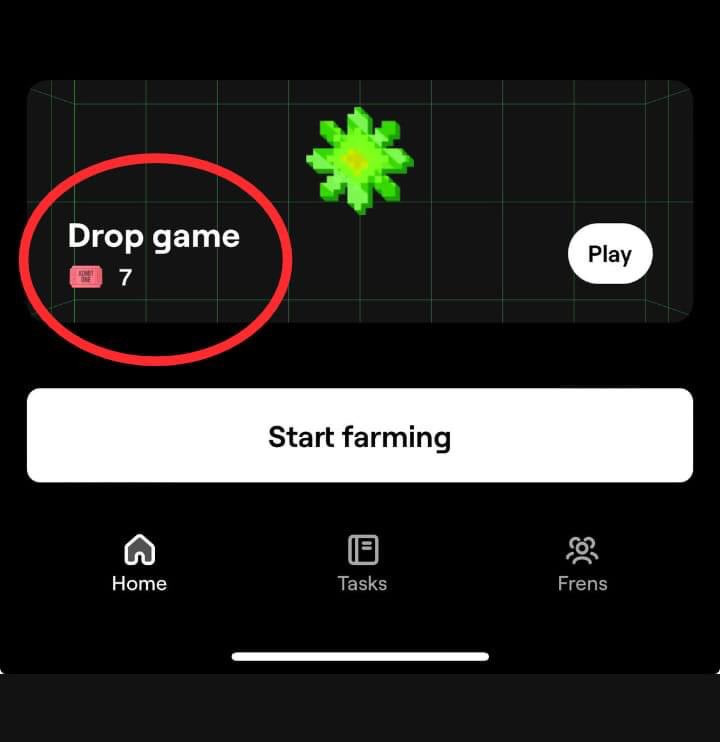720x742 pixels.
Task: Tap Play on the Drop game card
Action: tap(609, 254)
